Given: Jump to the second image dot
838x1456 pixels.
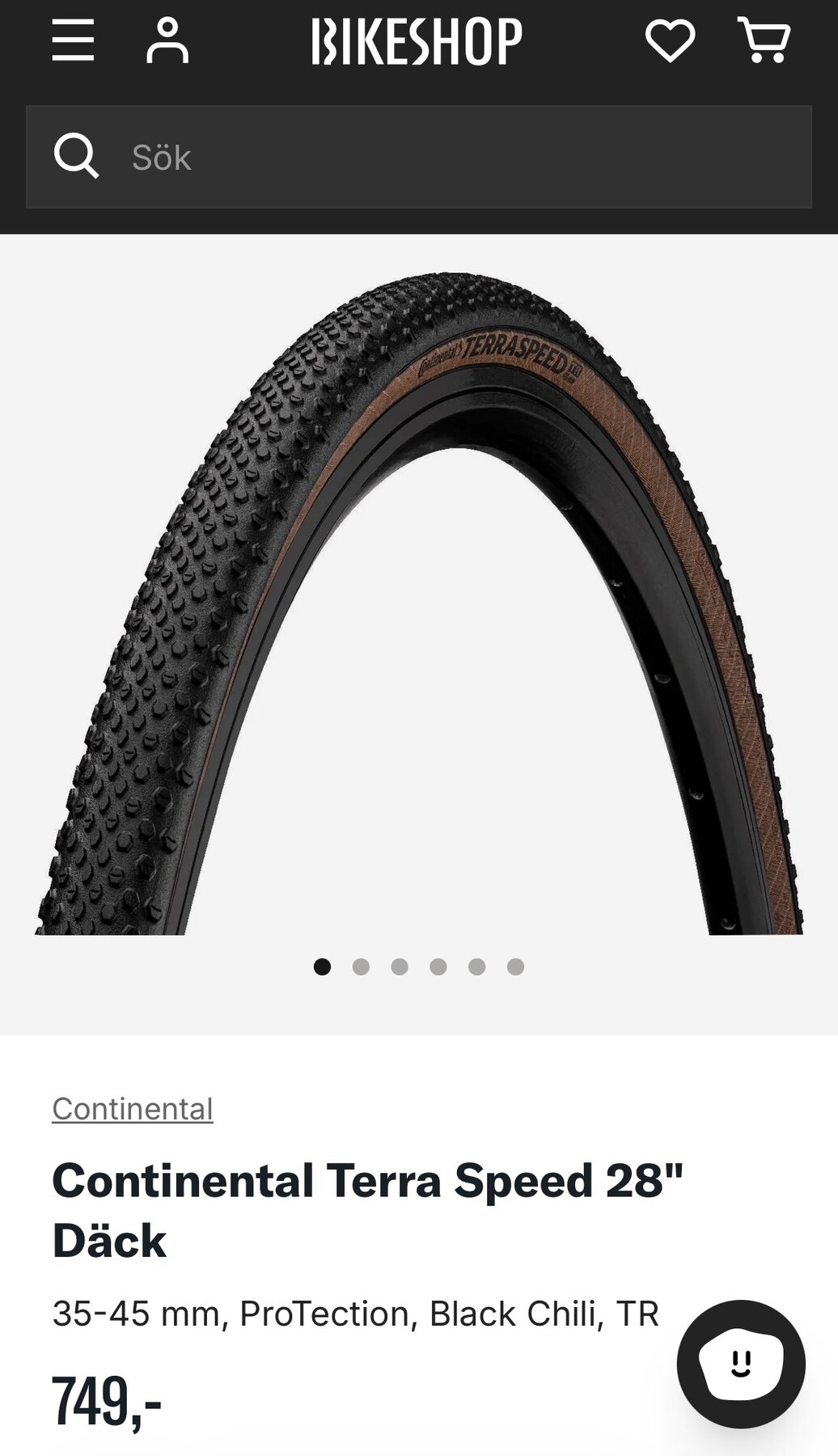Looking at the screenshot, I should [x=361, y=967].
